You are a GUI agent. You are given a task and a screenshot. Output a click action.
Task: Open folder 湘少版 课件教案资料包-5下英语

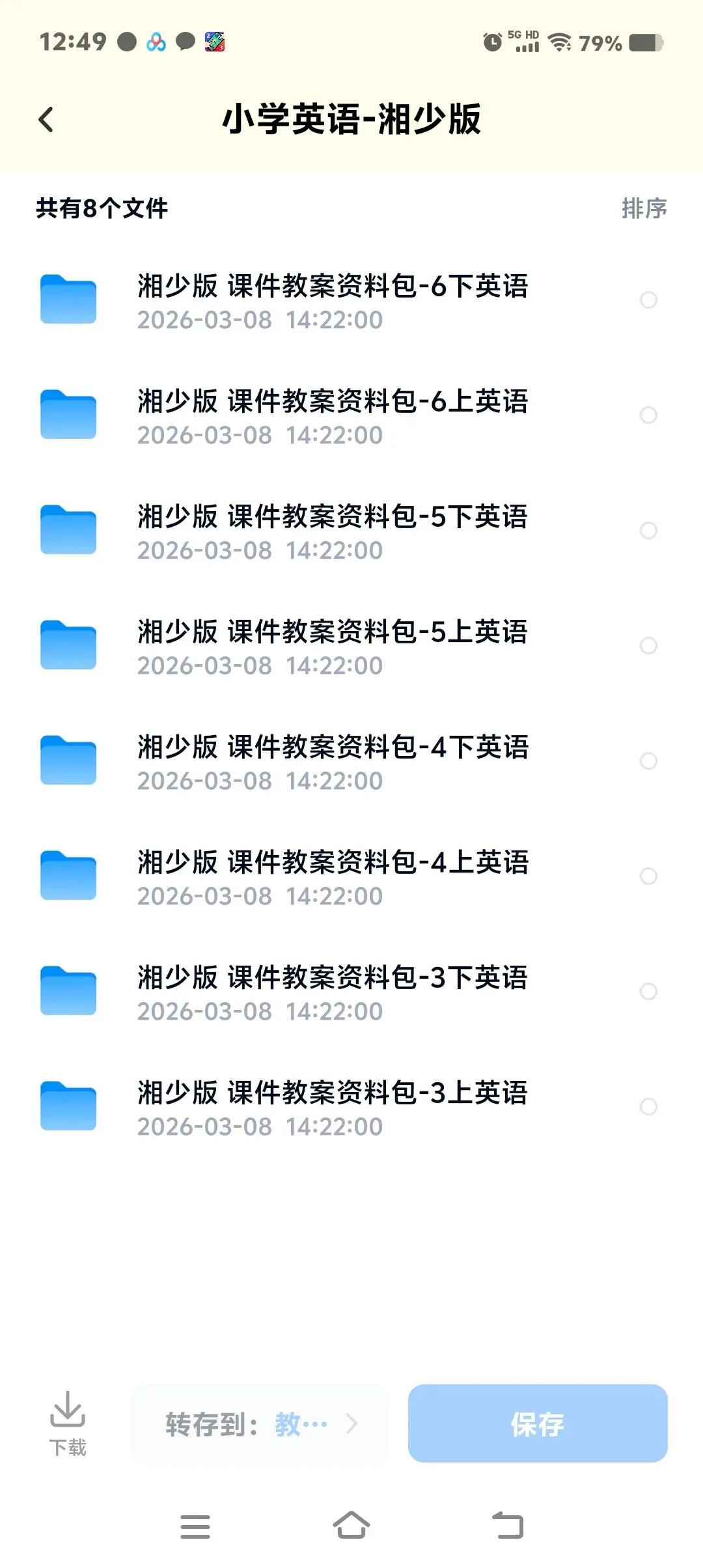point(332,531)
